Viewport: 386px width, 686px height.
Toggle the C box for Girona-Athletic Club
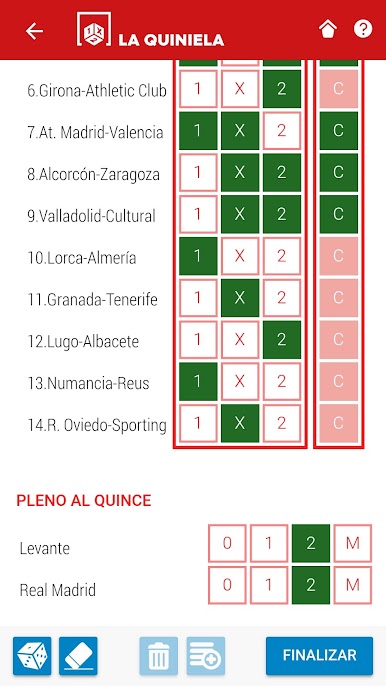tap(338, 89)
